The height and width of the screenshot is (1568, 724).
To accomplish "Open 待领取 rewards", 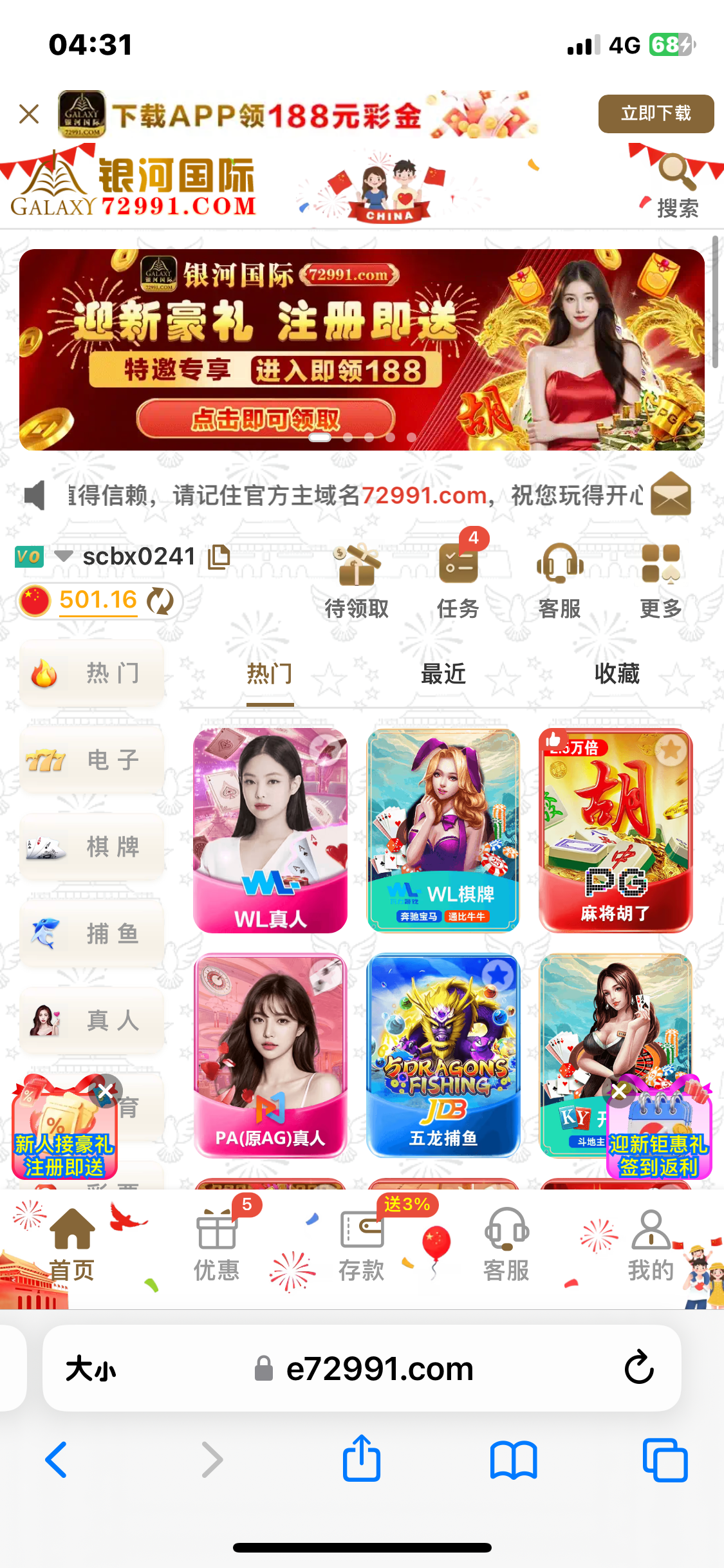I will click(x=357, y=581).
